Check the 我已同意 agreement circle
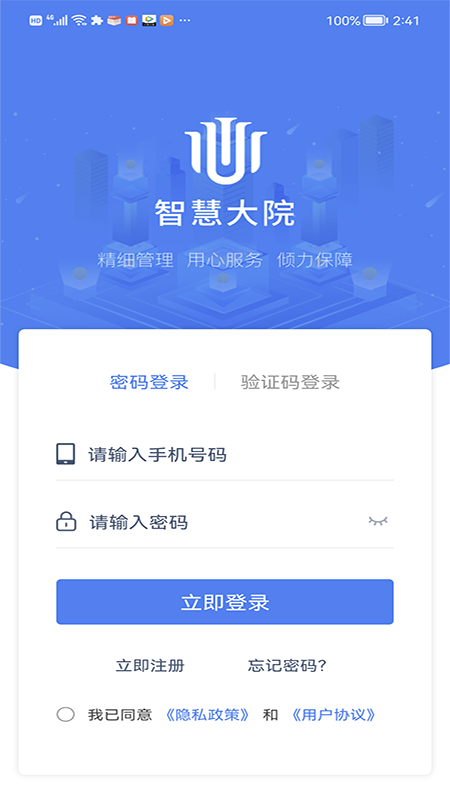This screenshot has width=450, height=800. tap(65, 715)
